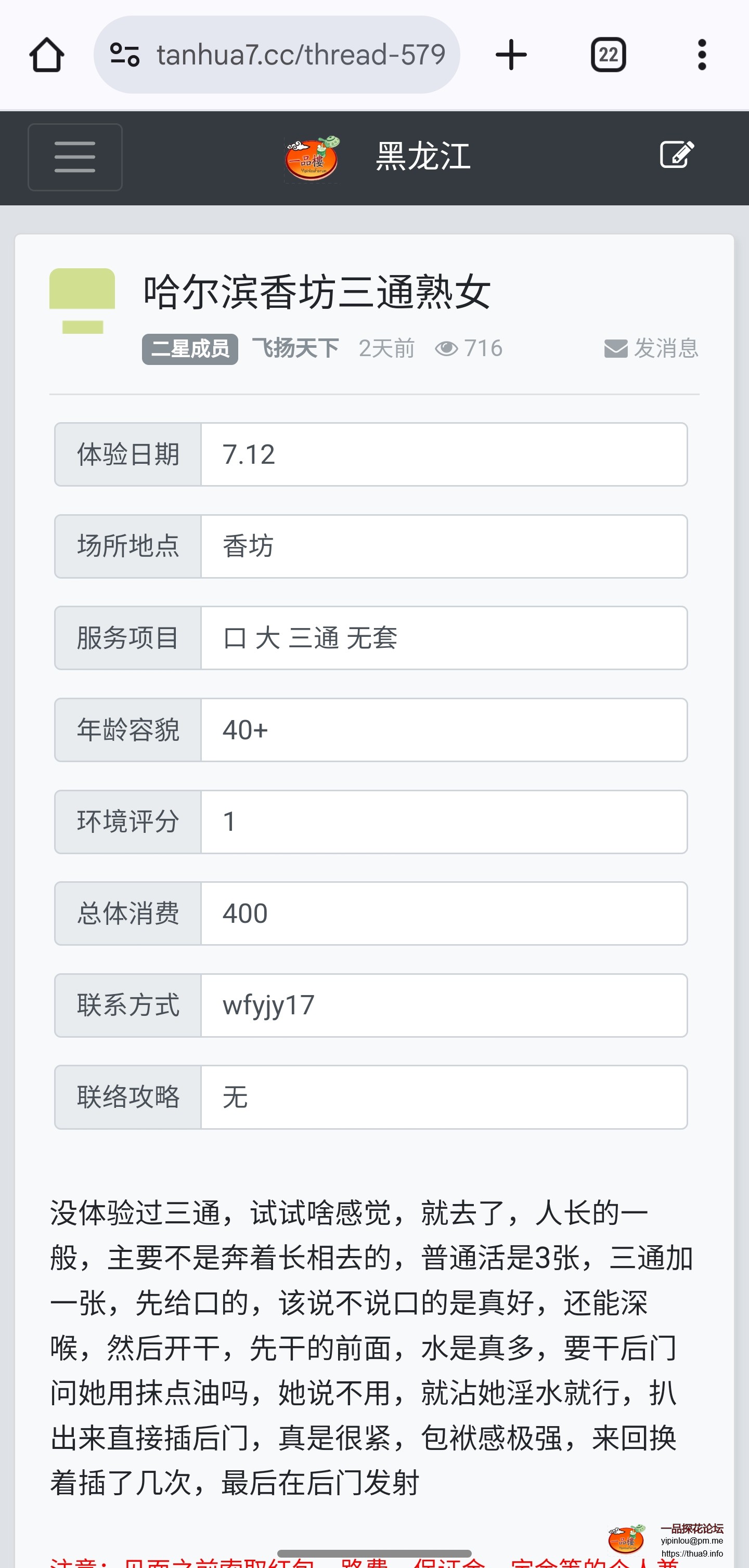Select the 黑龙江 header title
The height and width of the screenshot is (1568, 749).
(422, 157)
